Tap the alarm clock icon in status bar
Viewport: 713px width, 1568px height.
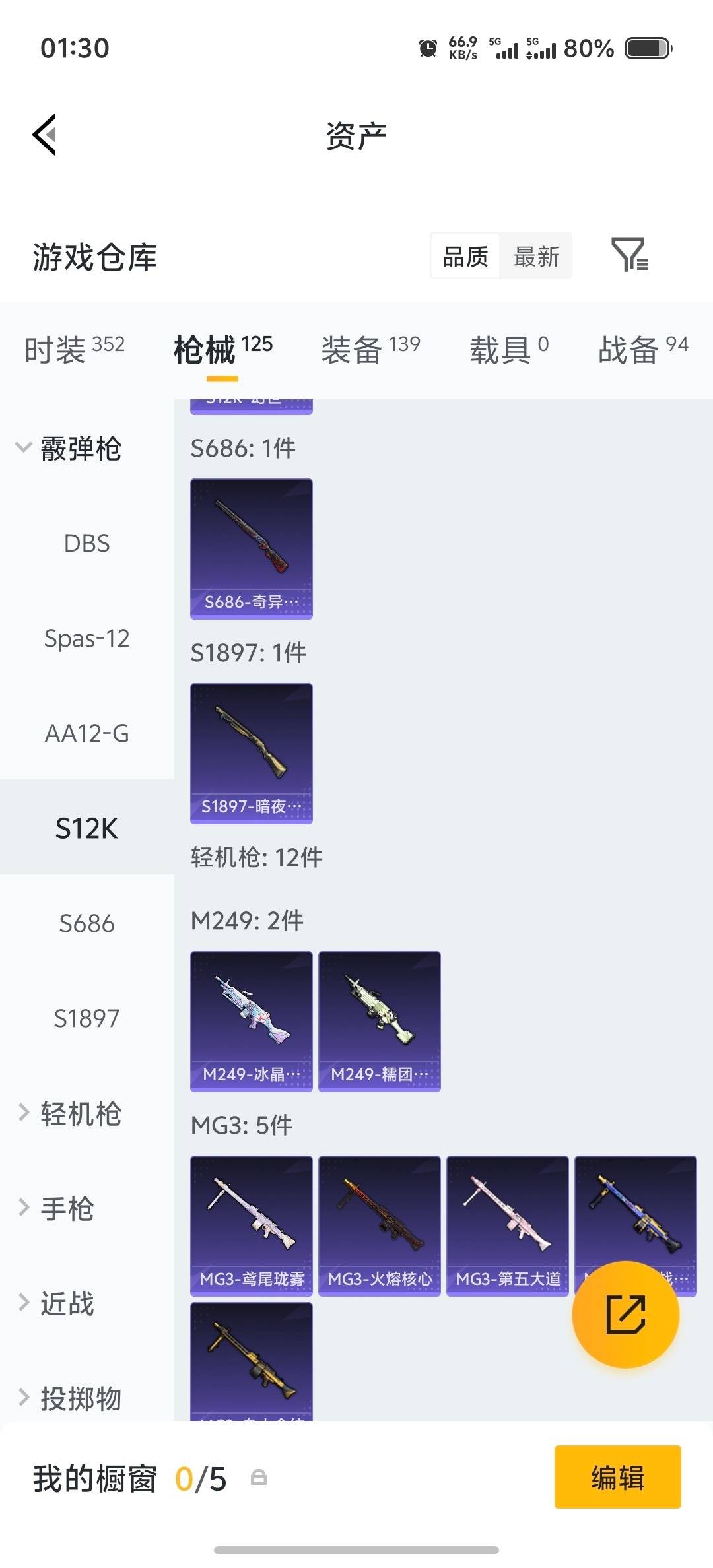pos(428,47)
